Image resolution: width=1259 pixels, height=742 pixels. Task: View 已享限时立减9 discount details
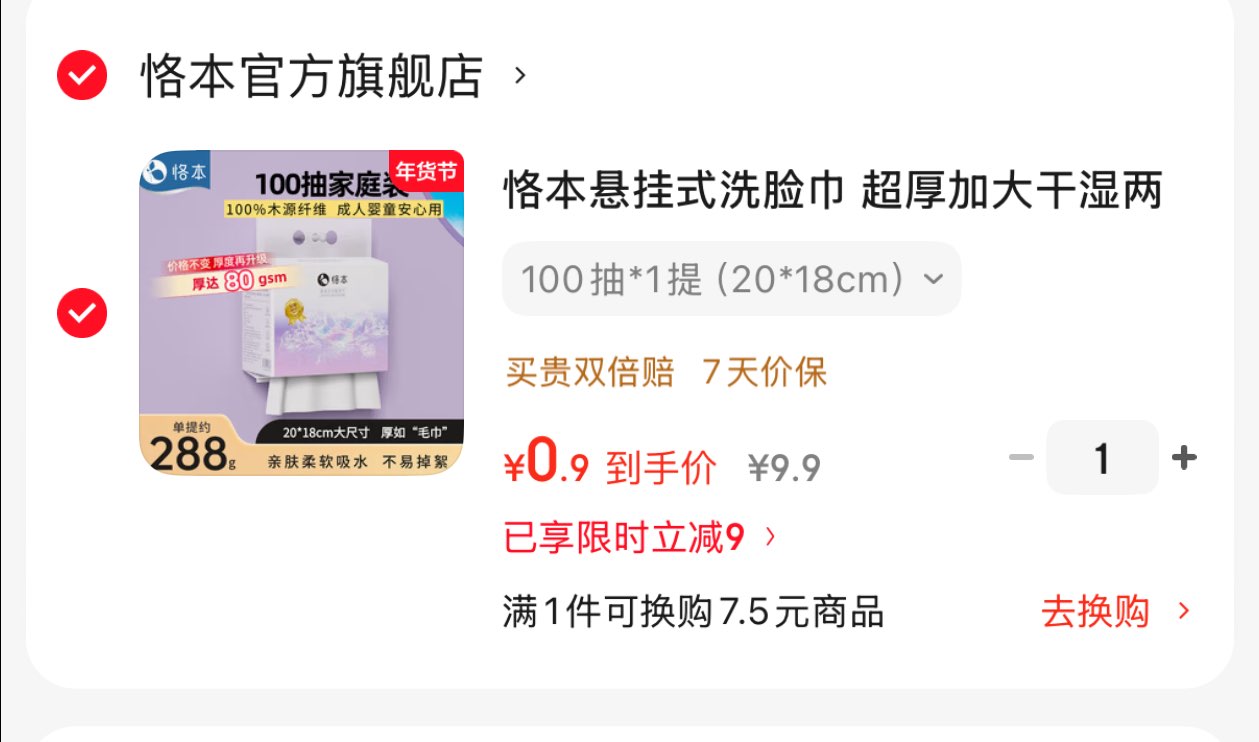click(x=640, y=538)
